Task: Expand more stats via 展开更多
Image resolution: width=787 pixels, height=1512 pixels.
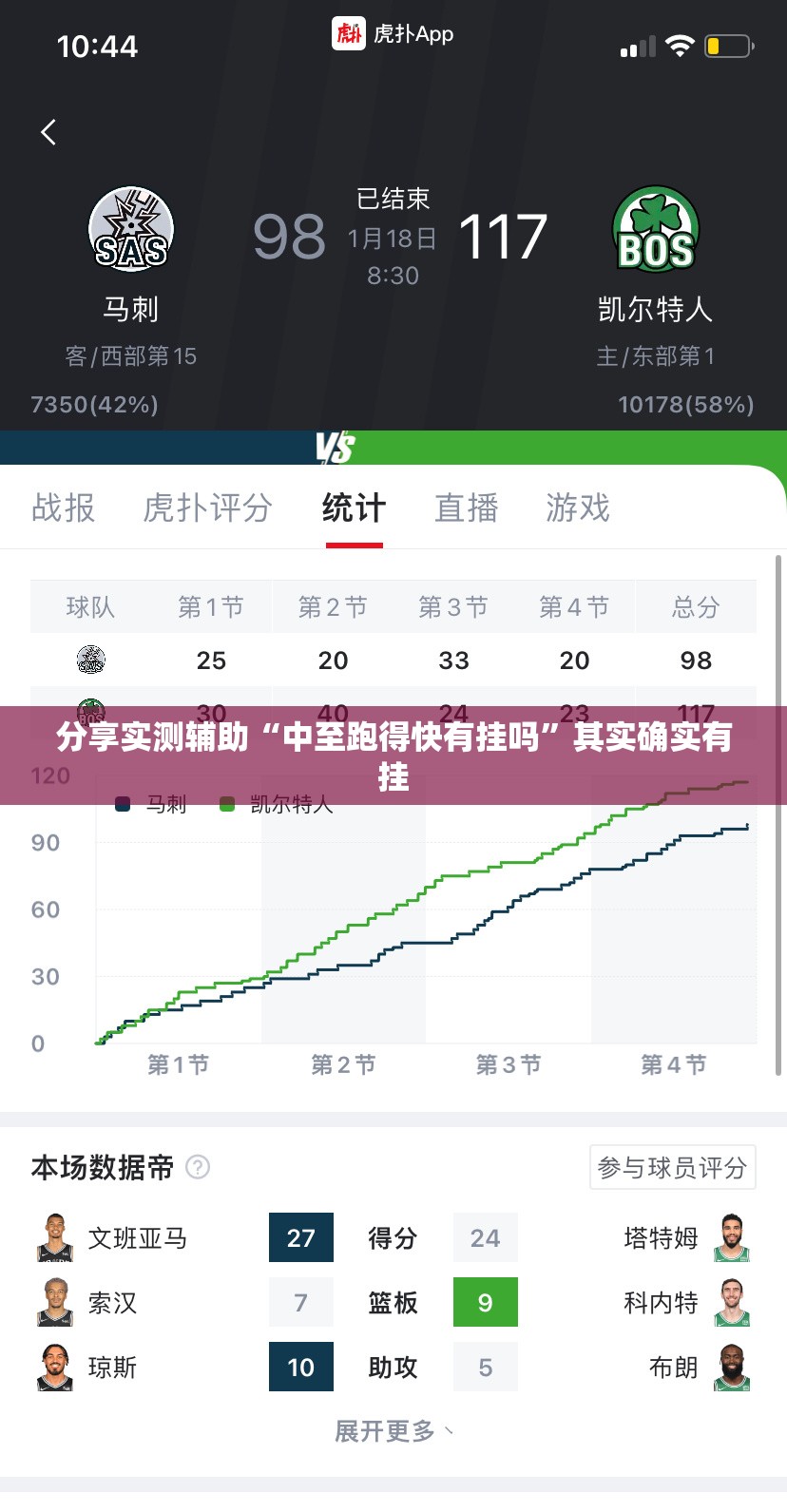Action: [x=393, y=1430]
